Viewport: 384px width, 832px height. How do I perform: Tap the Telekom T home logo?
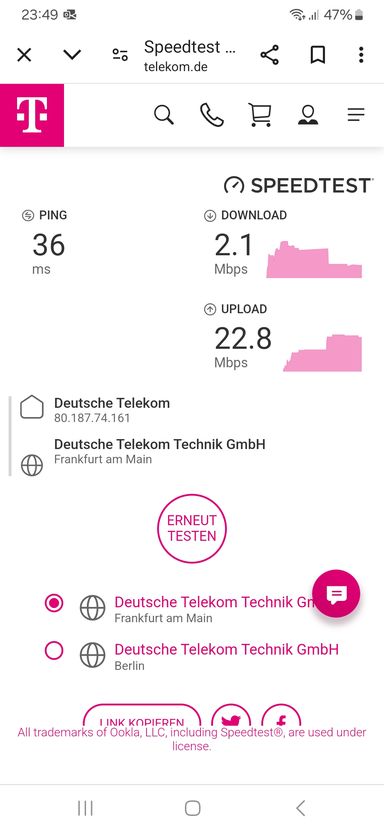tap(32, 115)
